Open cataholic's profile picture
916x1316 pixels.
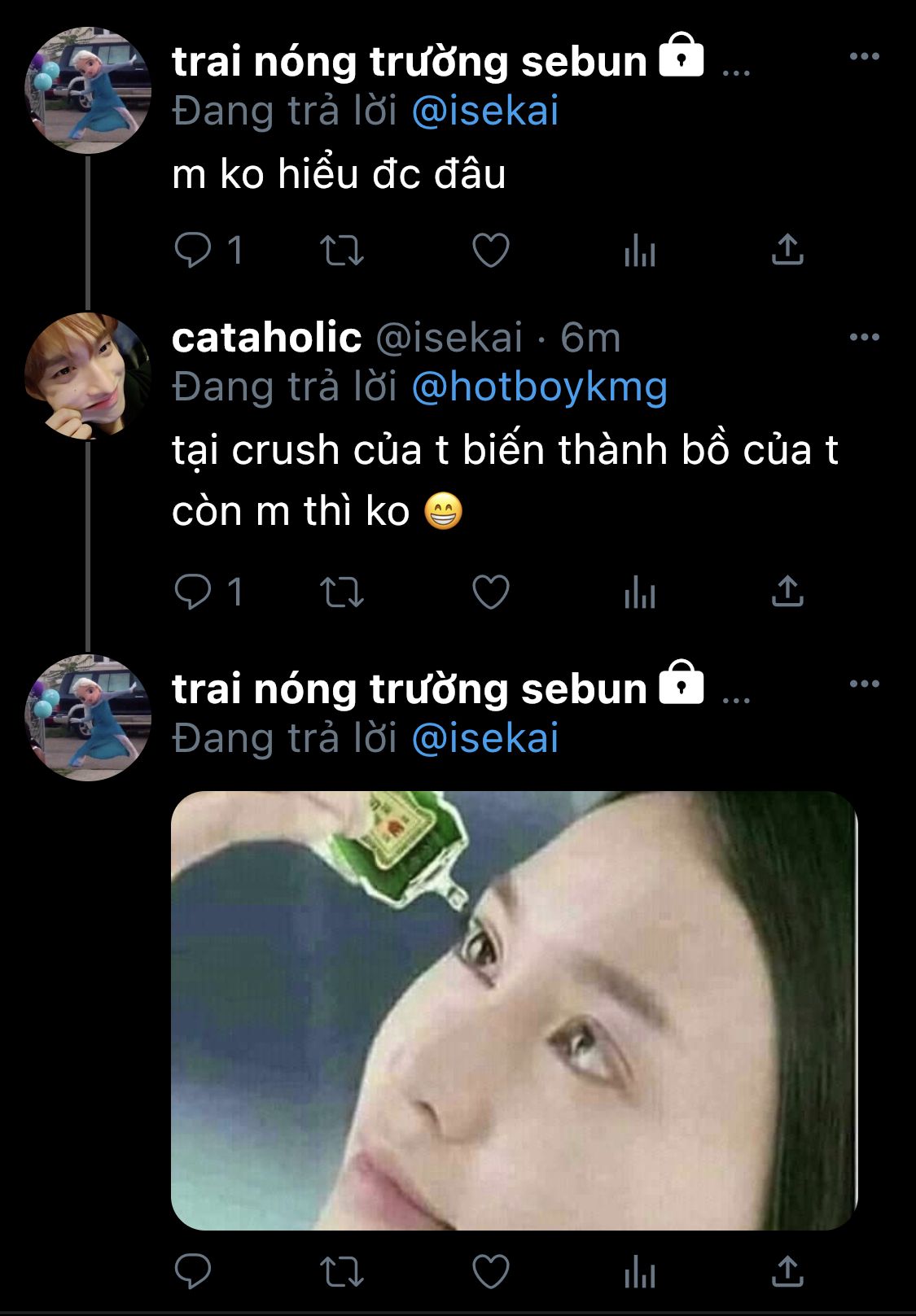pos(88,376)
